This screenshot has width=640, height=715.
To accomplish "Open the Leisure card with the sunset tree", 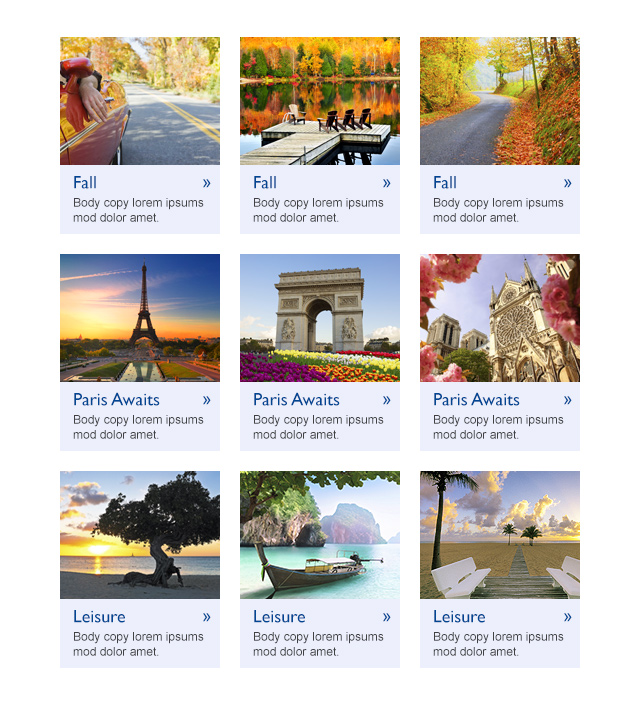I will click(x=140, y=569).
